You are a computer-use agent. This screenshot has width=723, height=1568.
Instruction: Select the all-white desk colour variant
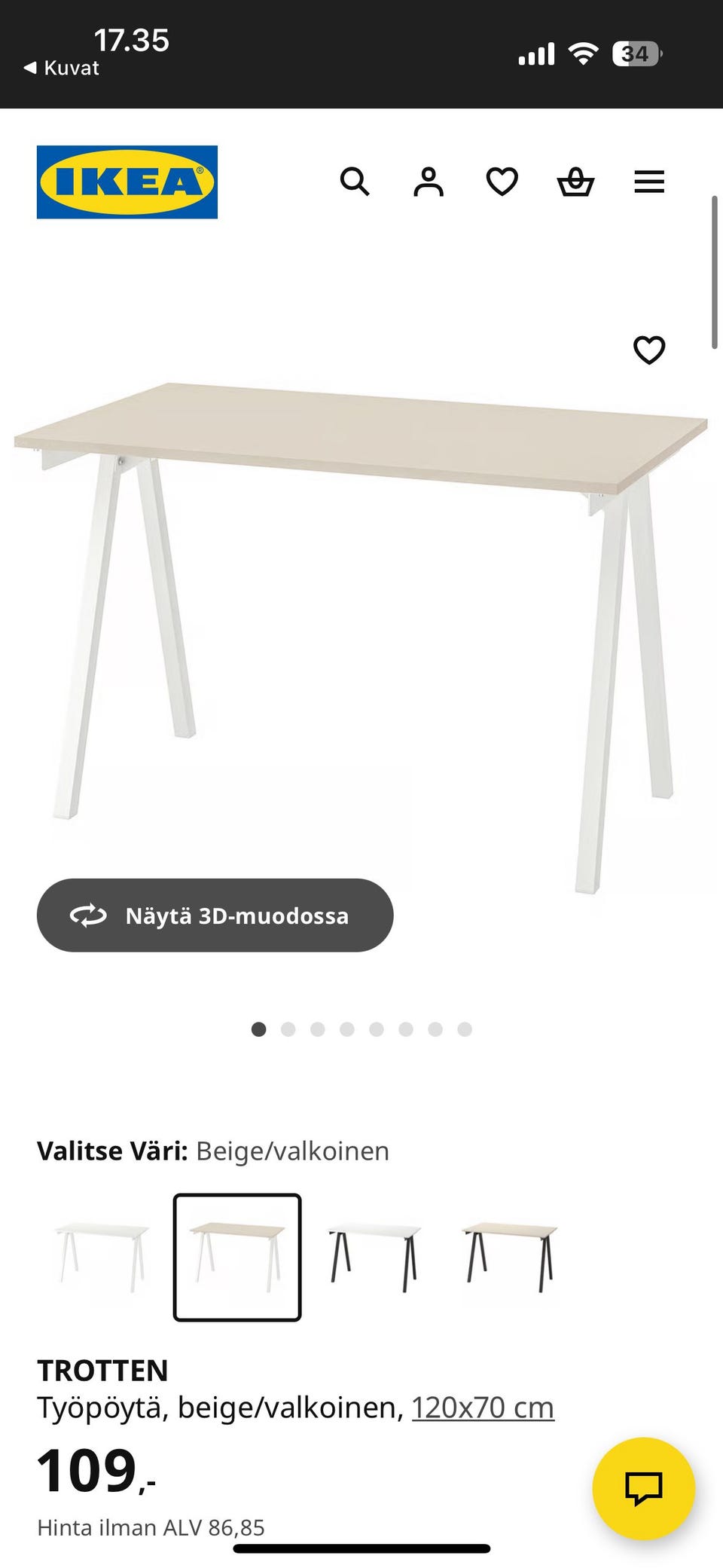coord(102,1257)
